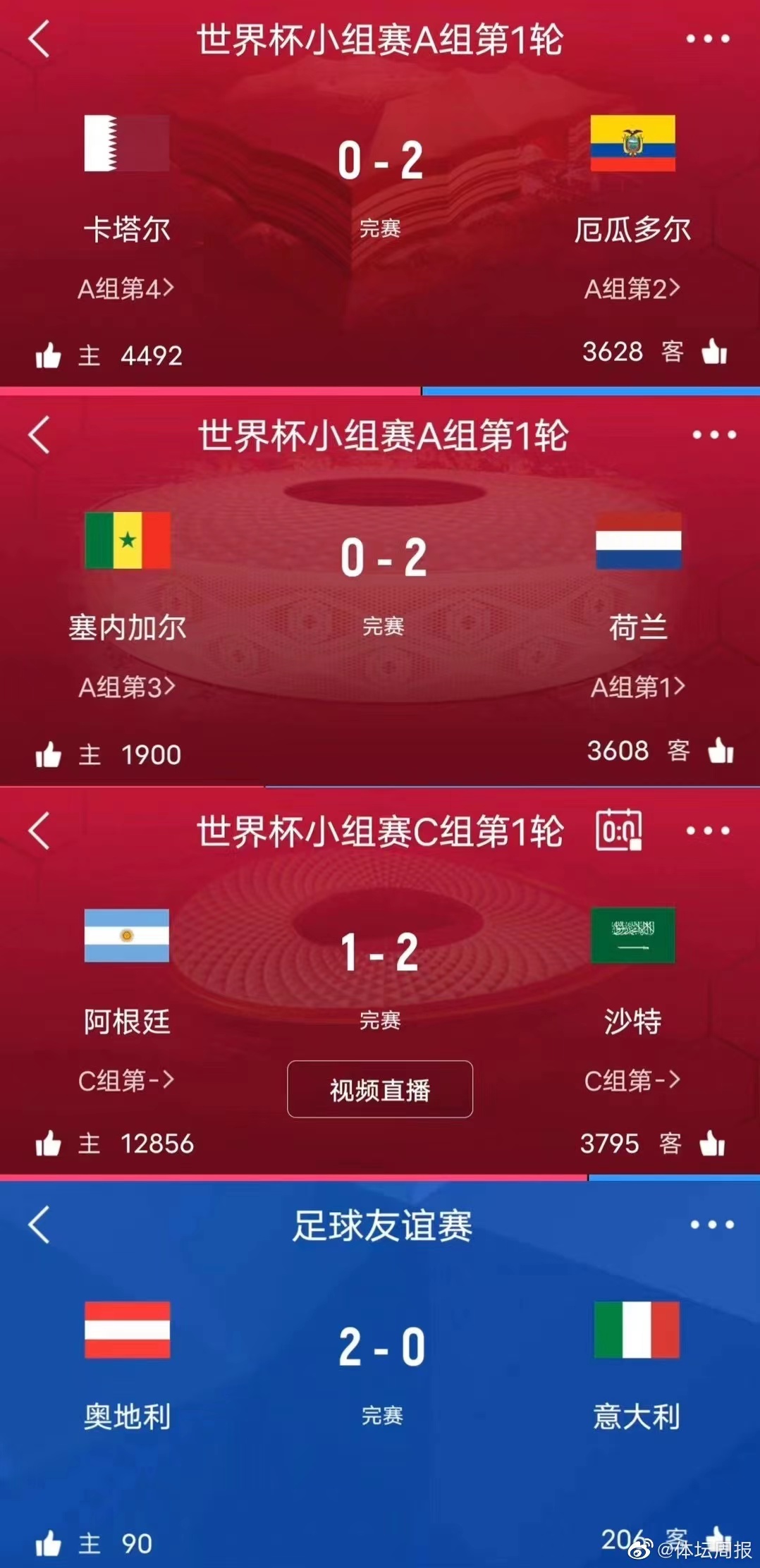This screenshot has width=760, height=1568.
Task: Open the 世界杯小组赛A组第1轮 header of Qatar match
Action: click(380, 40)
